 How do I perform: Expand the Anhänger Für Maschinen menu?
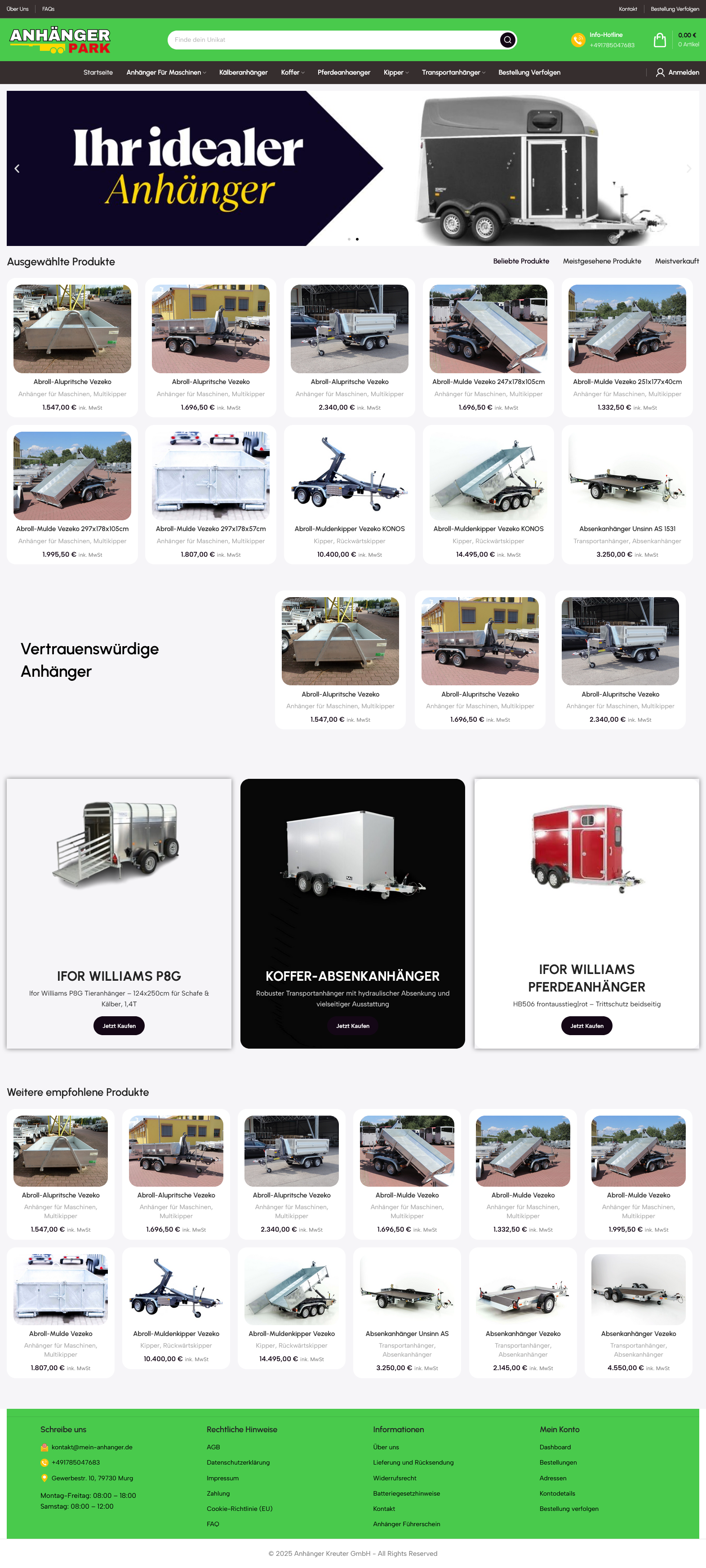(x=166, y=72)
